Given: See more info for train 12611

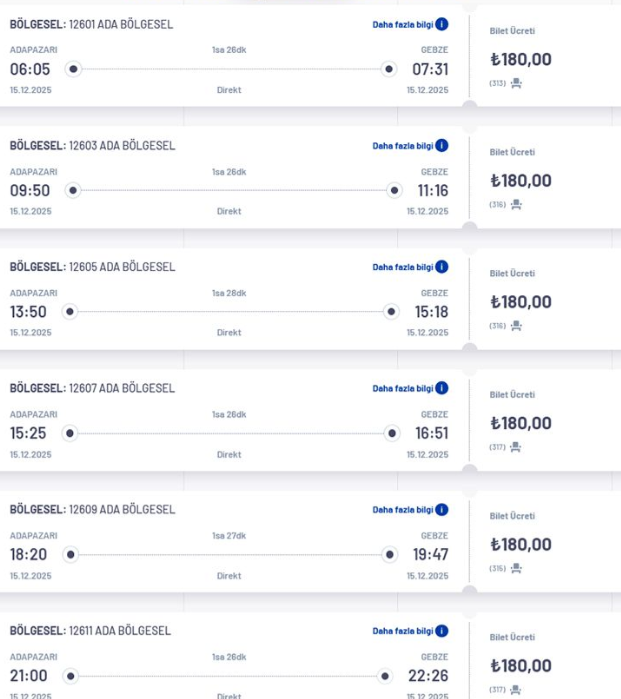Looking at the screenshot, I should tap(410, 631).
